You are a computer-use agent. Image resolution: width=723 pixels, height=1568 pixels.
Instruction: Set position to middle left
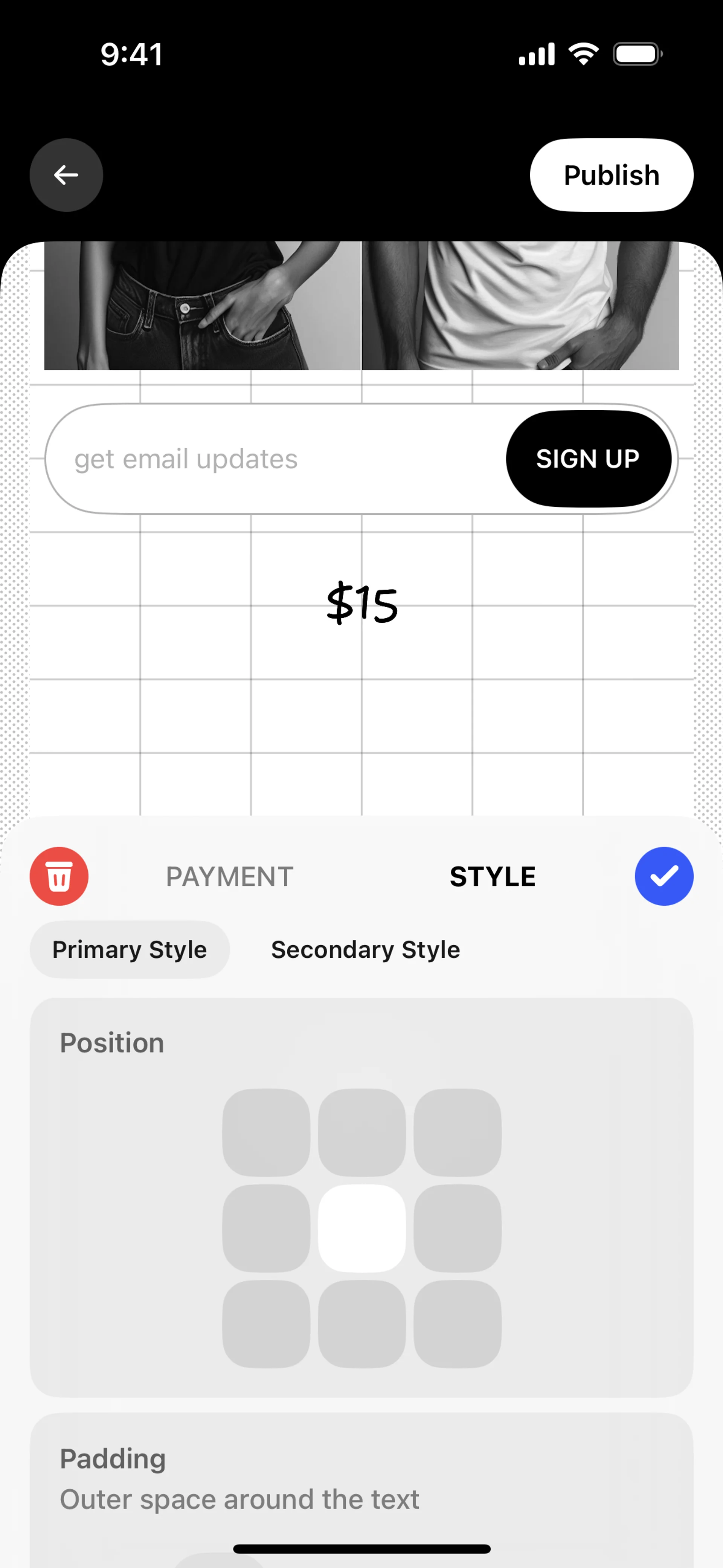266,1228
